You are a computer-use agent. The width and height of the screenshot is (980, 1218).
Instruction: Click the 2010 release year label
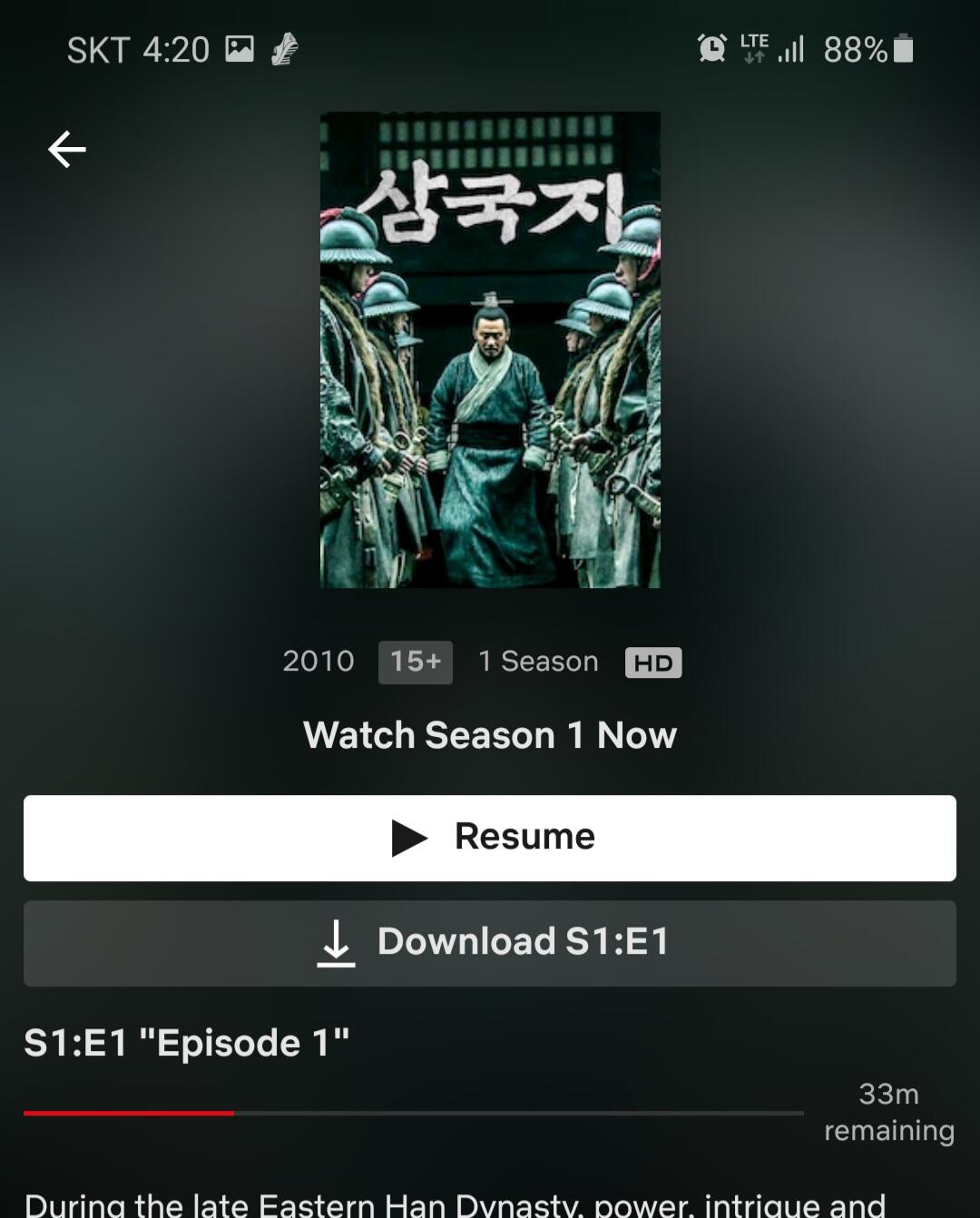click(x=318, y=662)
